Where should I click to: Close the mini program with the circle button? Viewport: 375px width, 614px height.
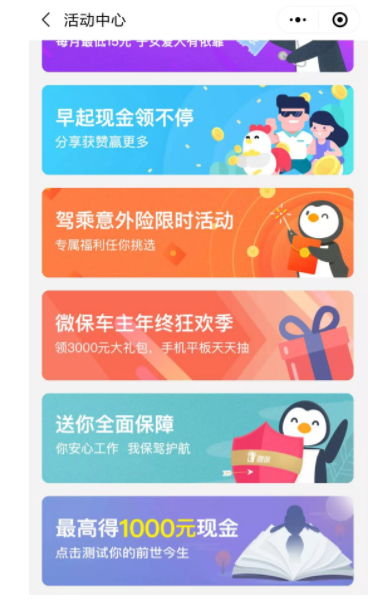coord(340,20)
